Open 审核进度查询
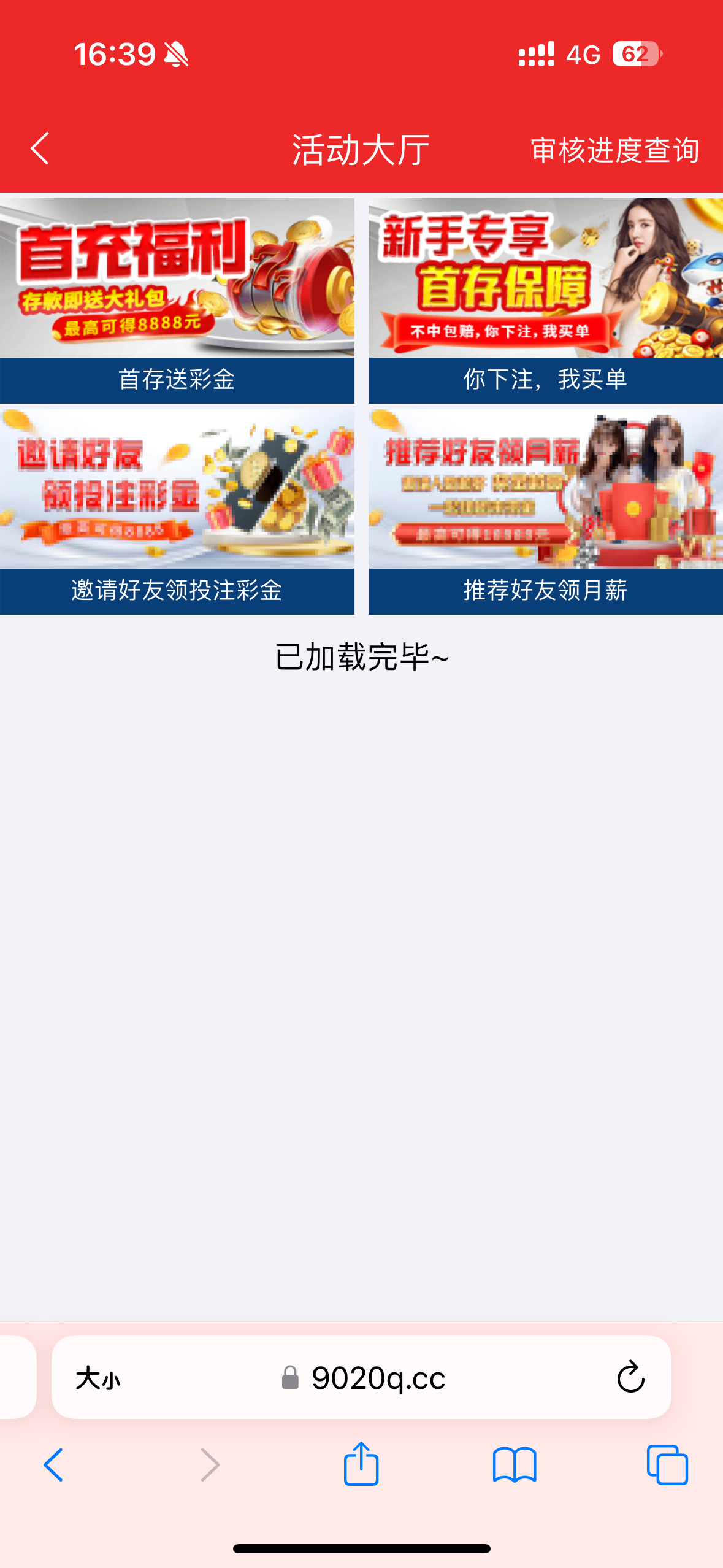Screen dimensions: 723x1568 pos(614,150)
